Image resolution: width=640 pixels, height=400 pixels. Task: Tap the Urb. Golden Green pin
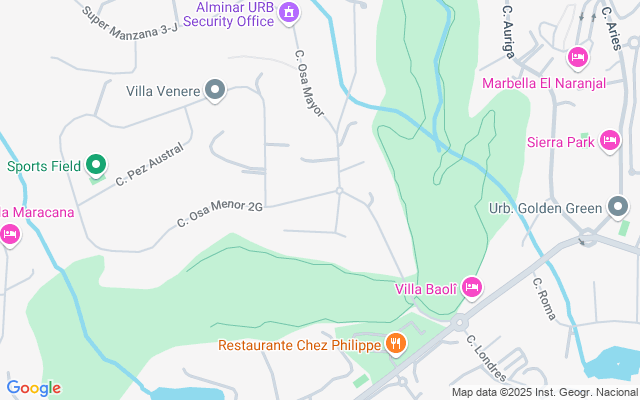[x=618, y=208]
